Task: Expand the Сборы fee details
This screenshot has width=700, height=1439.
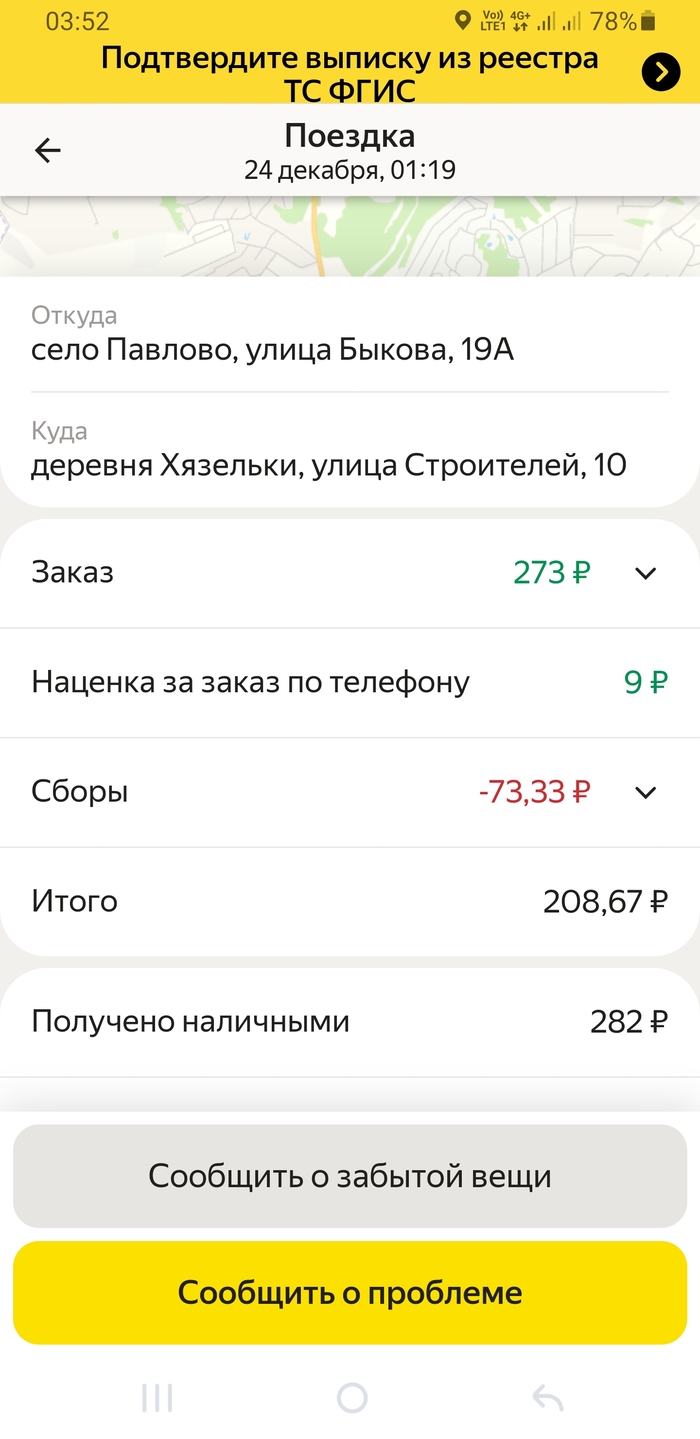Action: [646, 793]
